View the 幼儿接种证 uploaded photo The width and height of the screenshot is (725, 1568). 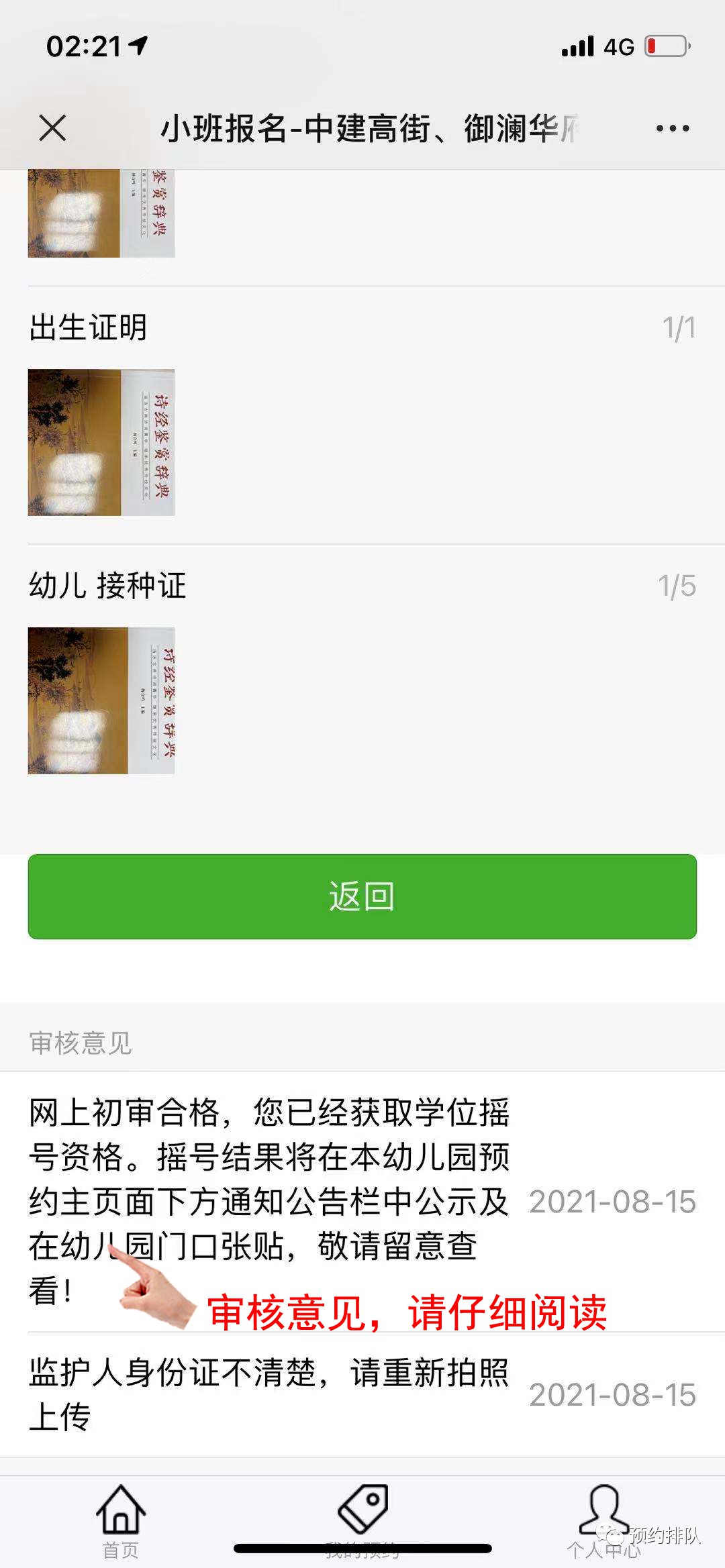click(101, 700)
